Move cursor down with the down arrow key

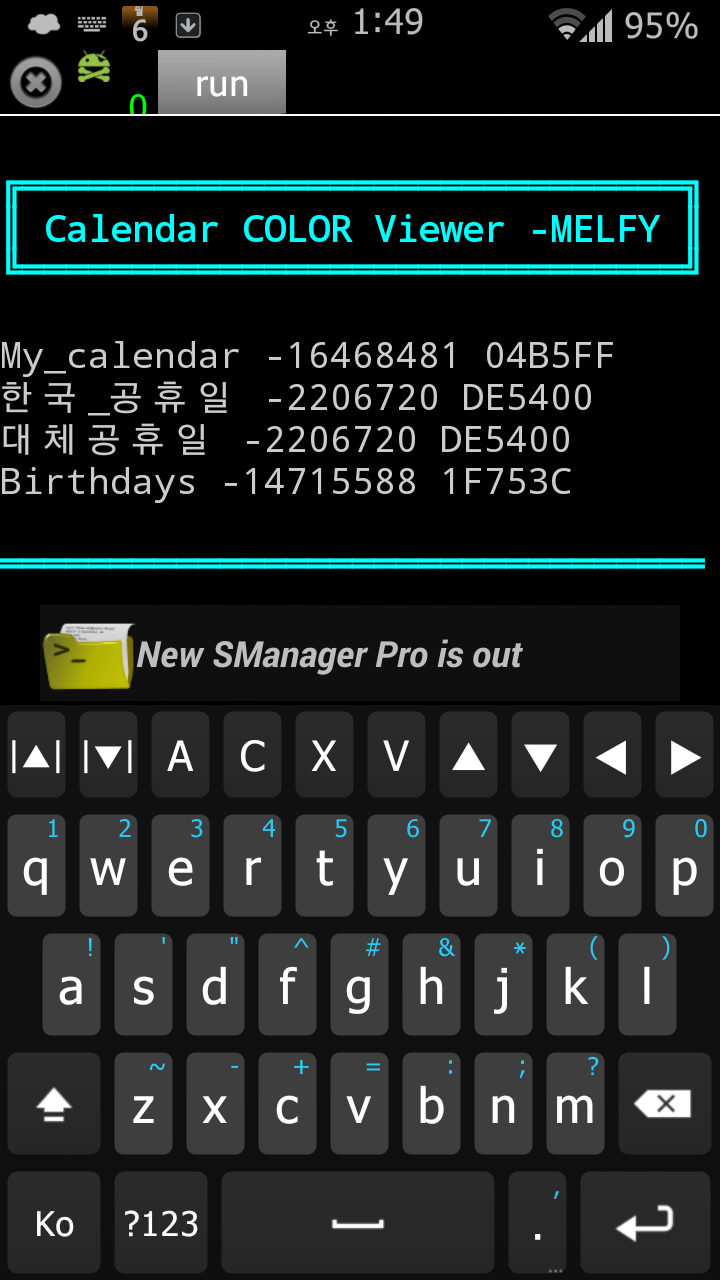[x=540, y=757]
